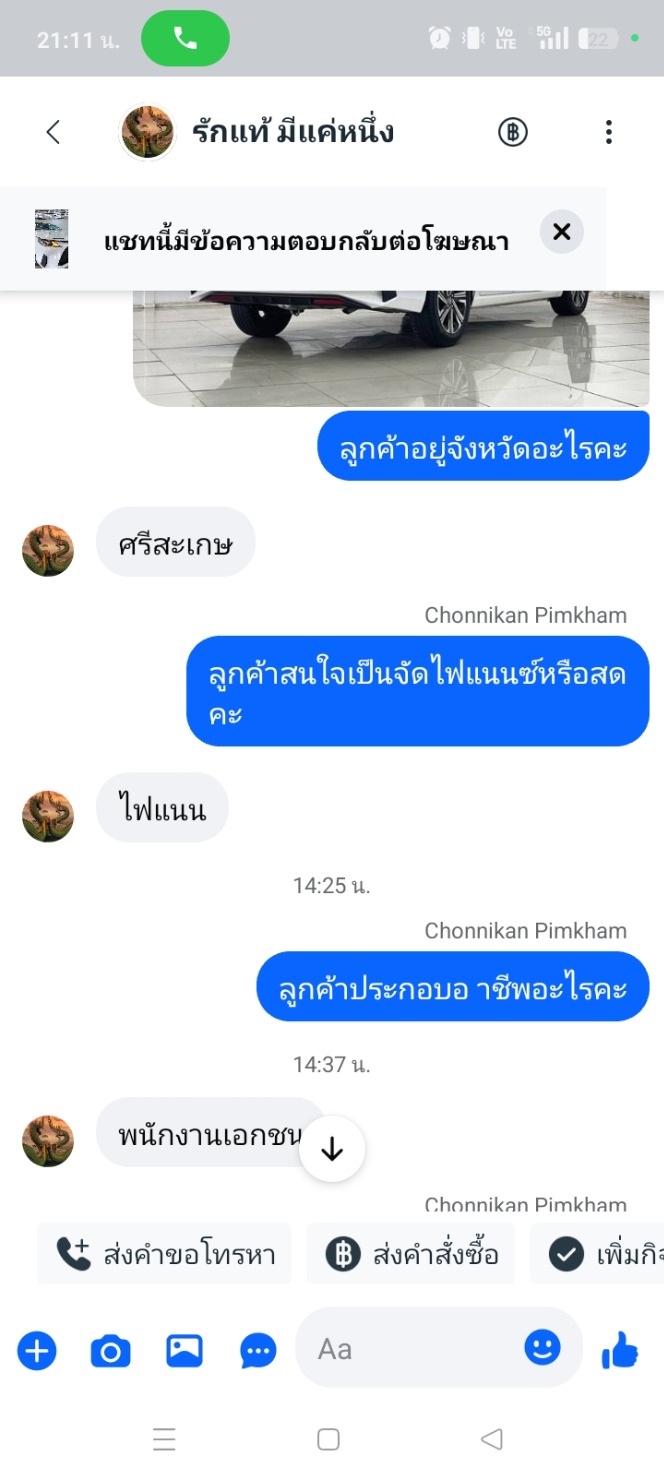Open the camera to take a photo
Screen dimensions: 664x1480
pyautogui.click(x=111, y=1352)
